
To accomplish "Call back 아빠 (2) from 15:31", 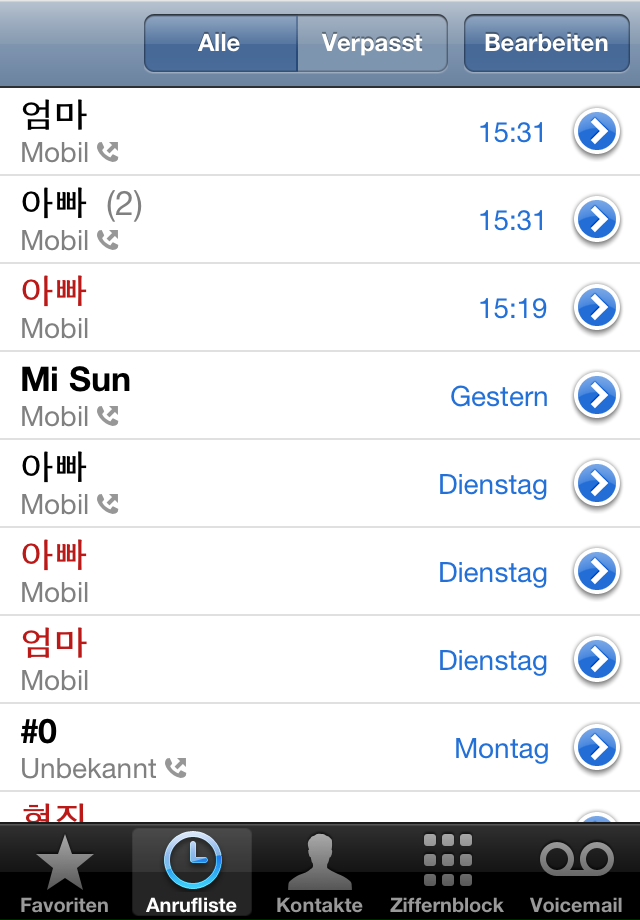I will tap(250, 220).
